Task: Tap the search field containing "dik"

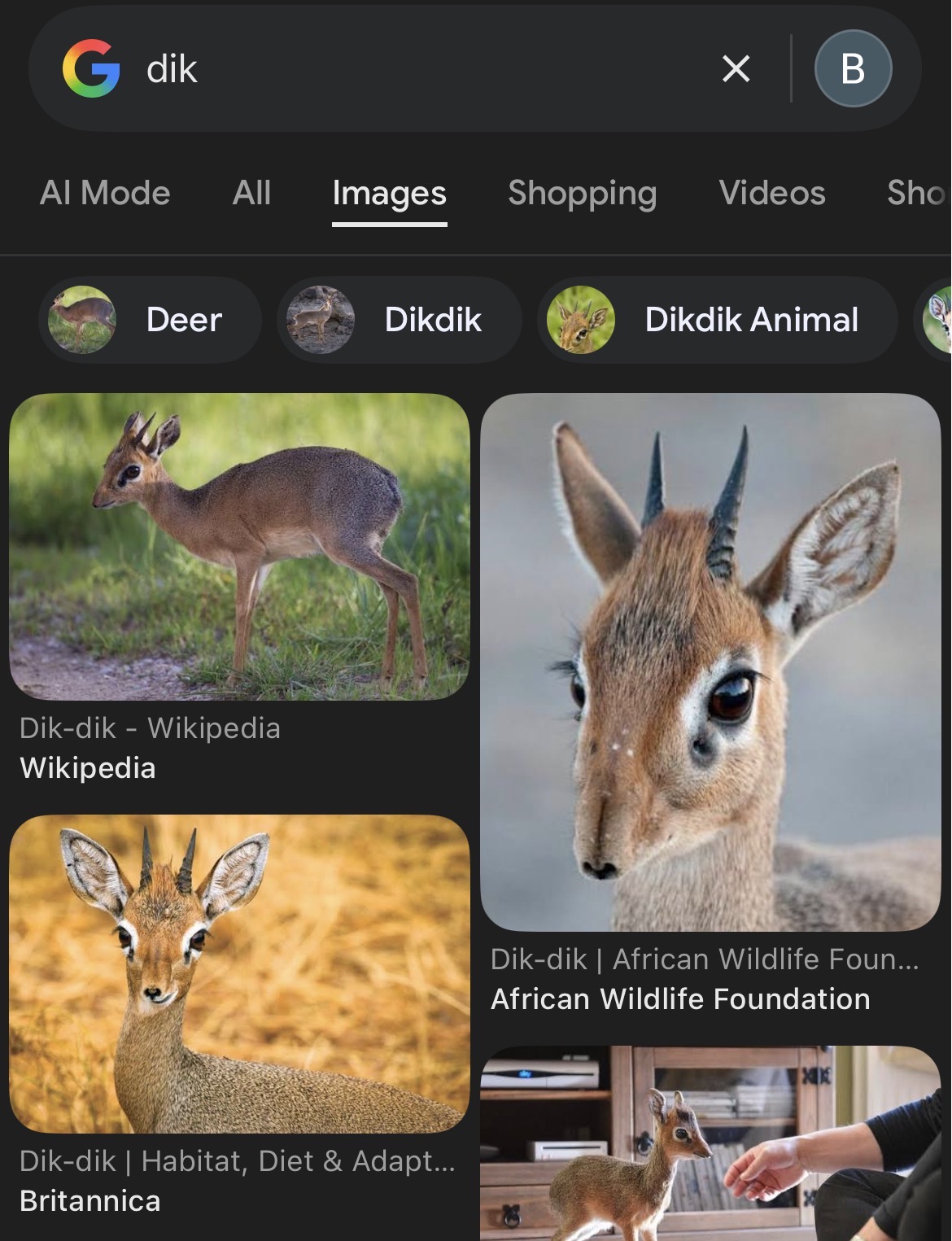Action: (x=407, y=69)
